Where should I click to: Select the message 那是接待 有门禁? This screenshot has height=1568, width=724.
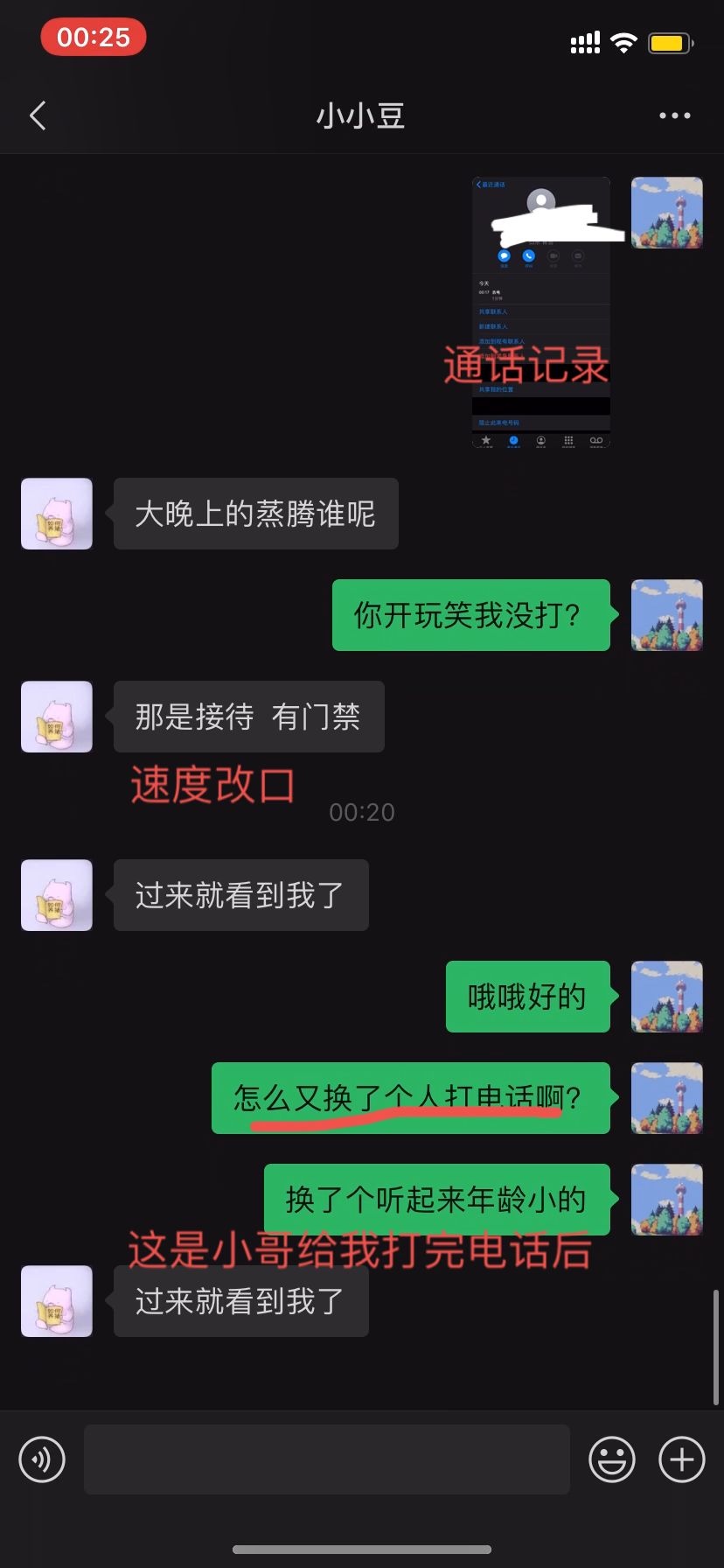point(248,716)
